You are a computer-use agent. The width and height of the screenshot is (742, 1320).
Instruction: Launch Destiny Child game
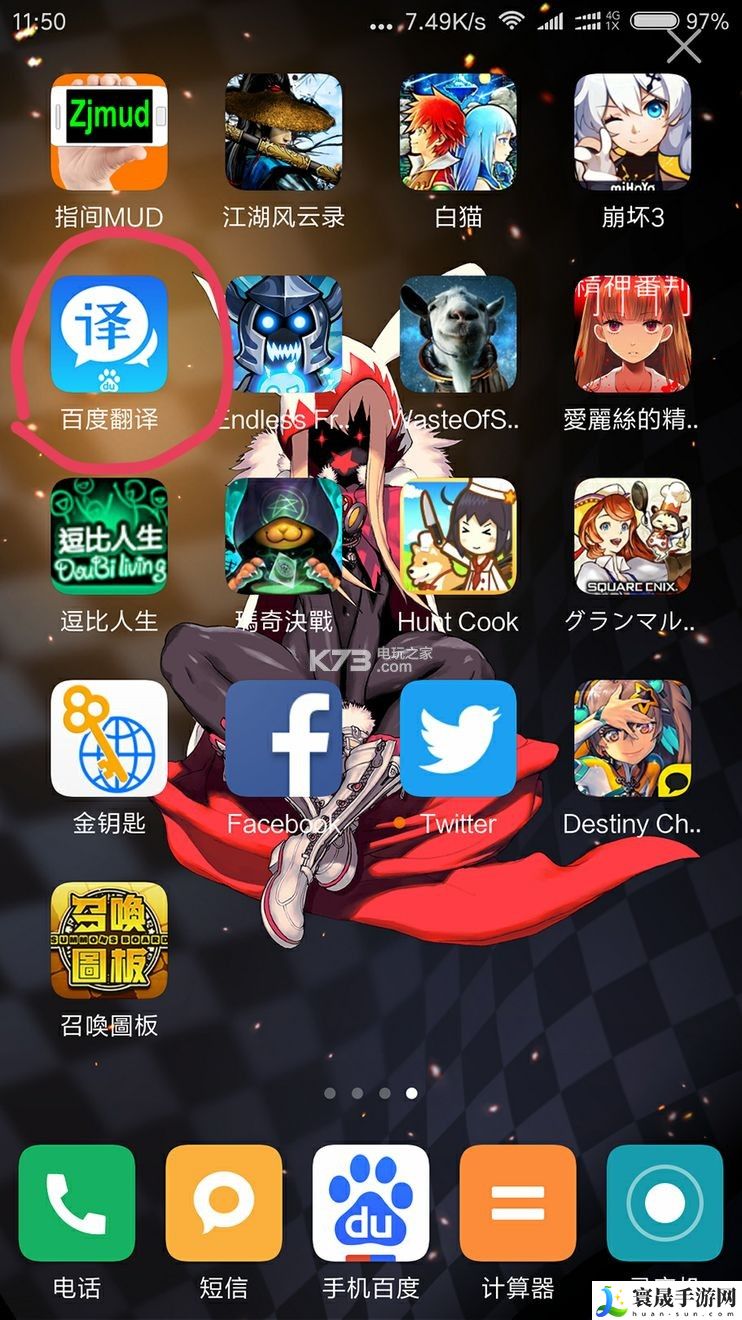point(632,738)
